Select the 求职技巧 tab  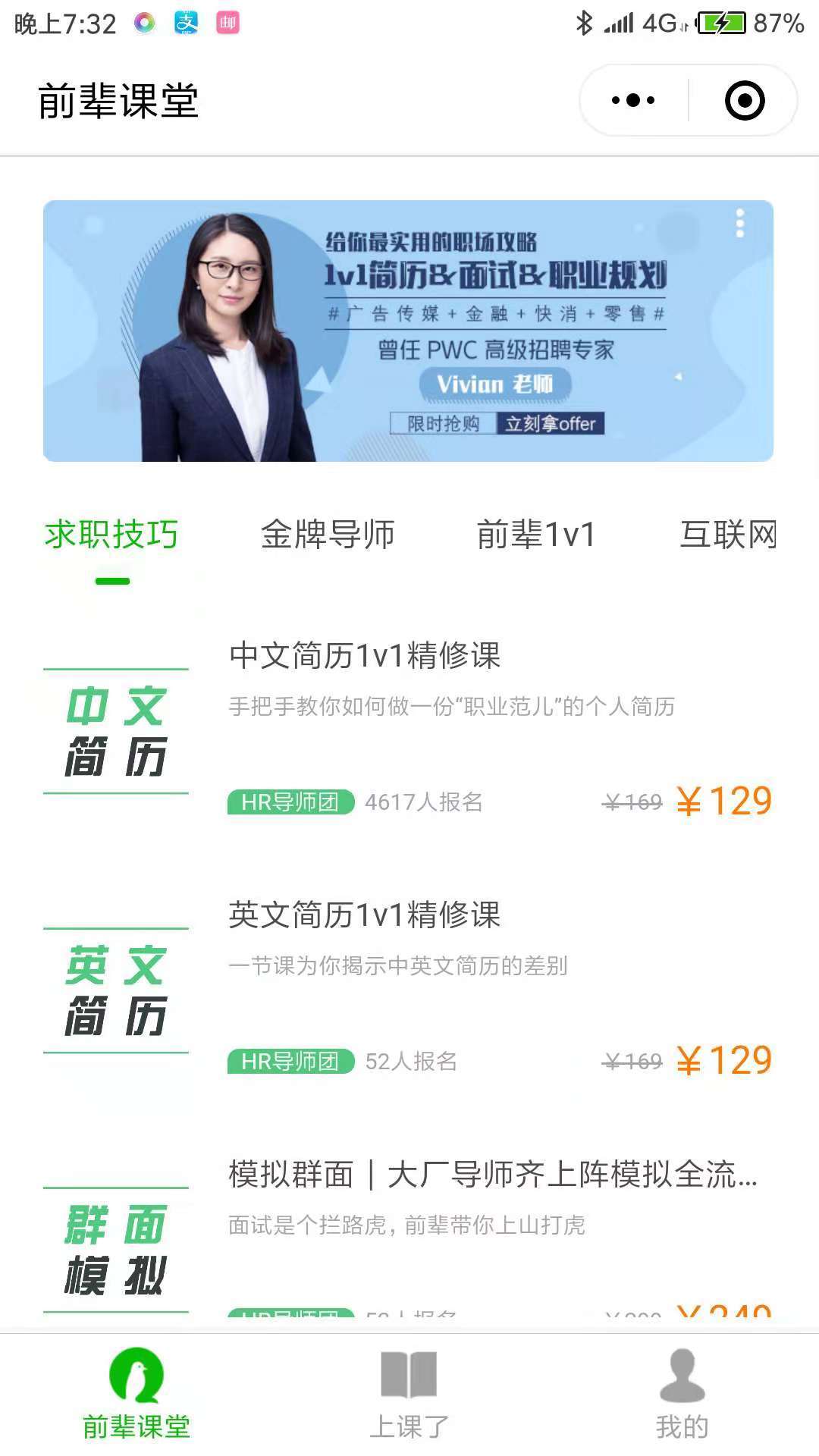pyautogui.click(x=112, y=535)
